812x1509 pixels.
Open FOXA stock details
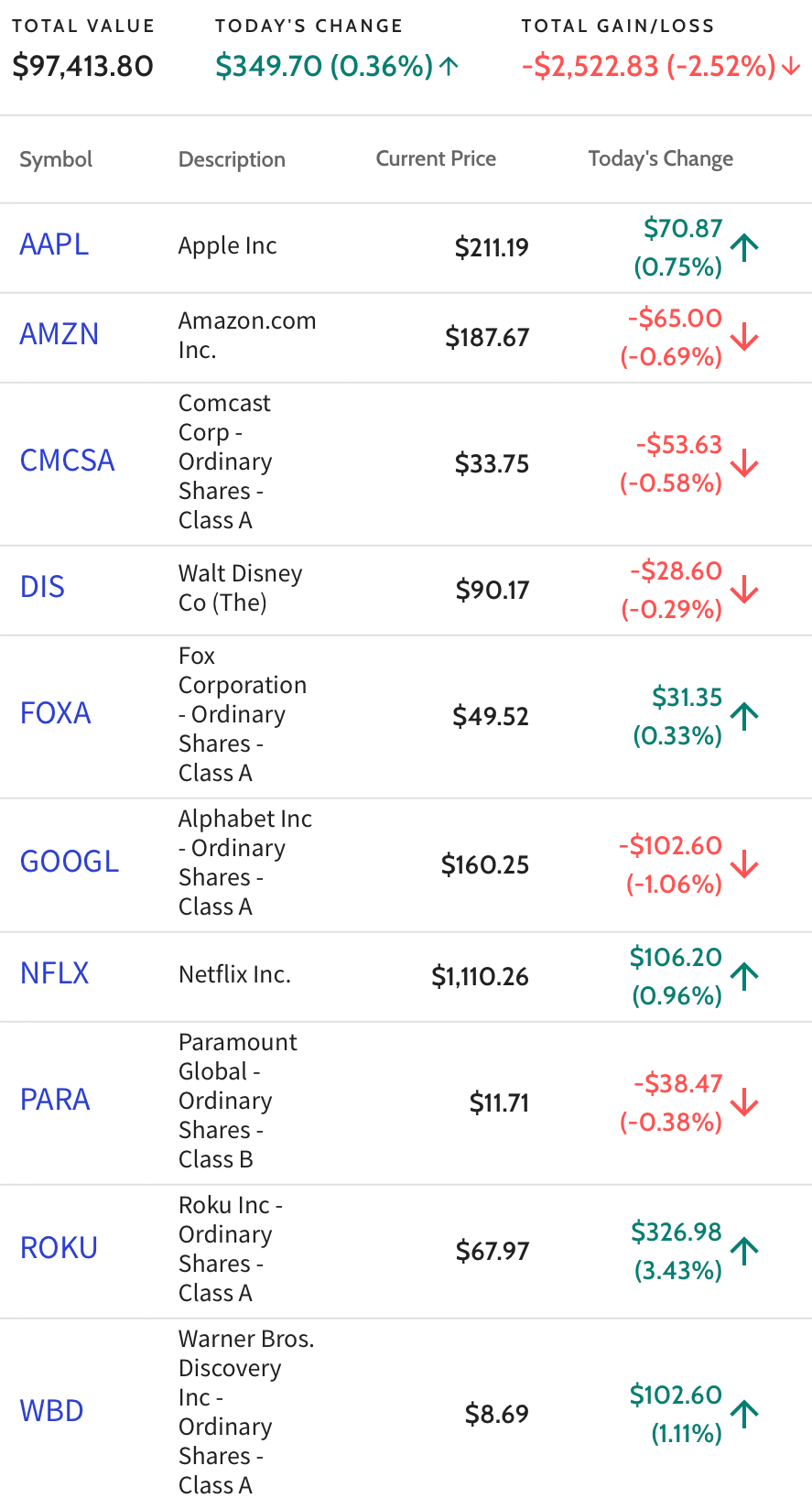[x=56, y=713]
